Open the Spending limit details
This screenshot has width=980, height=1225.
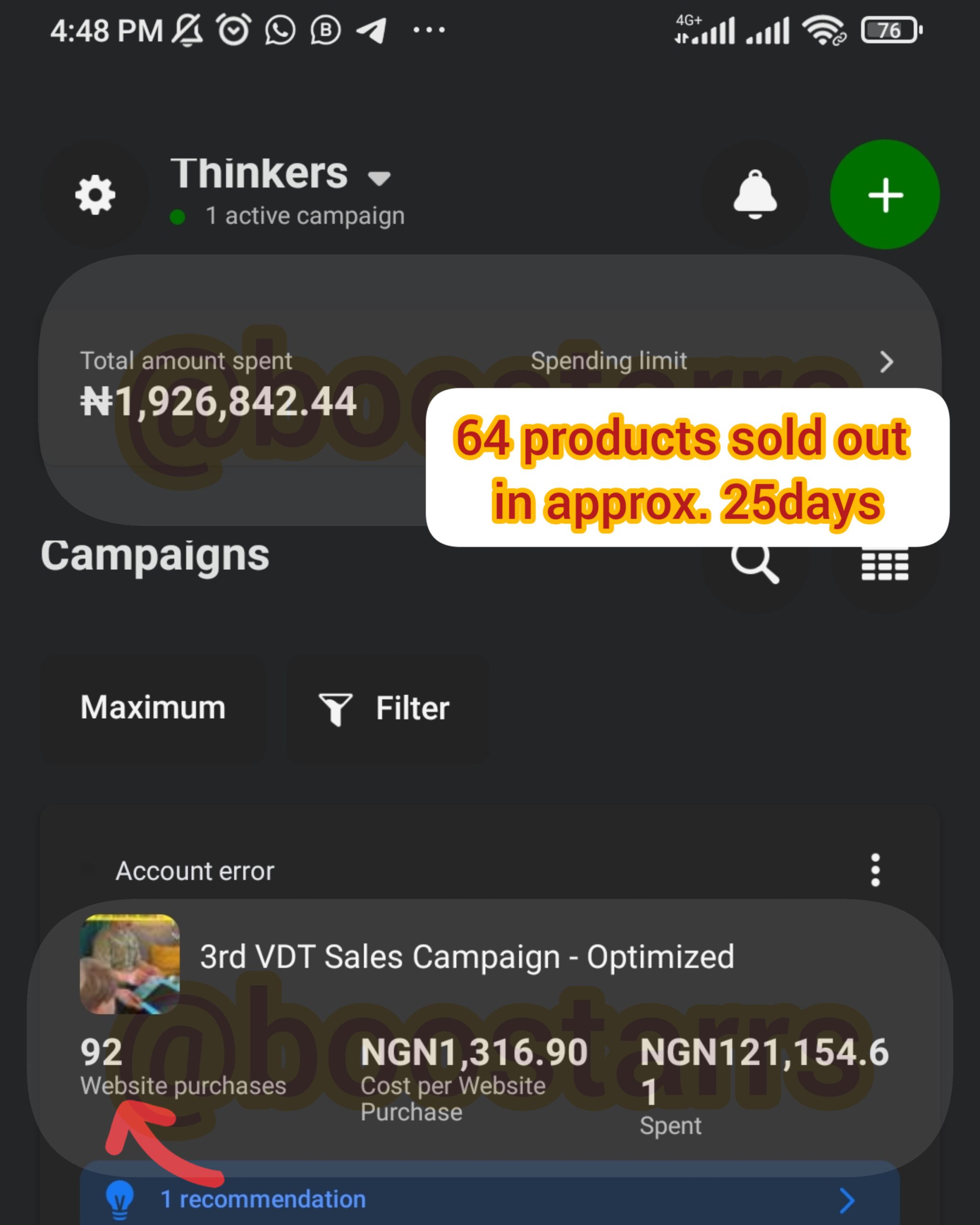[x=886, y=361]
